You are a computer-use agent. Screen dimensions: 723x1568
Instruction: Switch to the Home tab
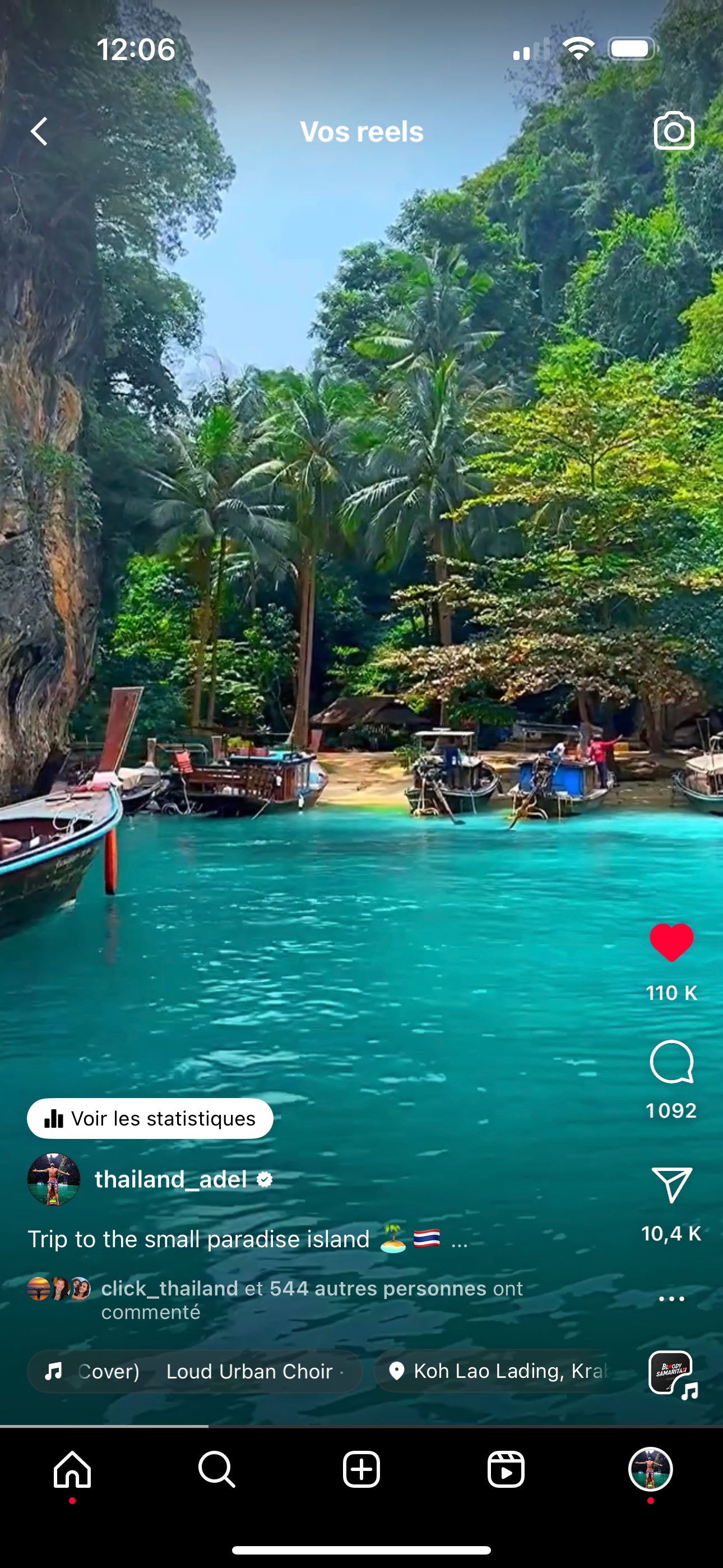(x=72, y=1469)
